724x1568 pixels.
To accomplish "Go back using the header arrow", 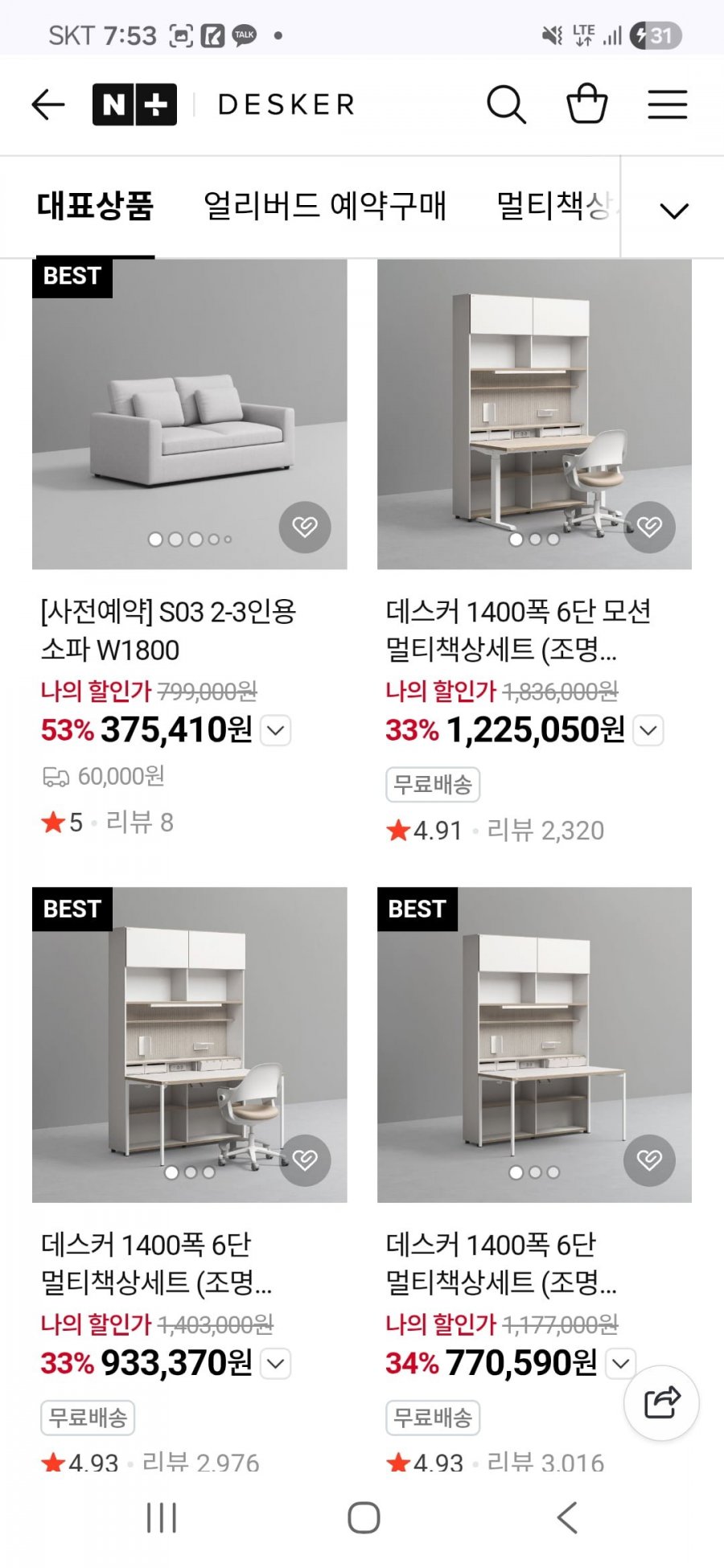I will click(47, 105).
